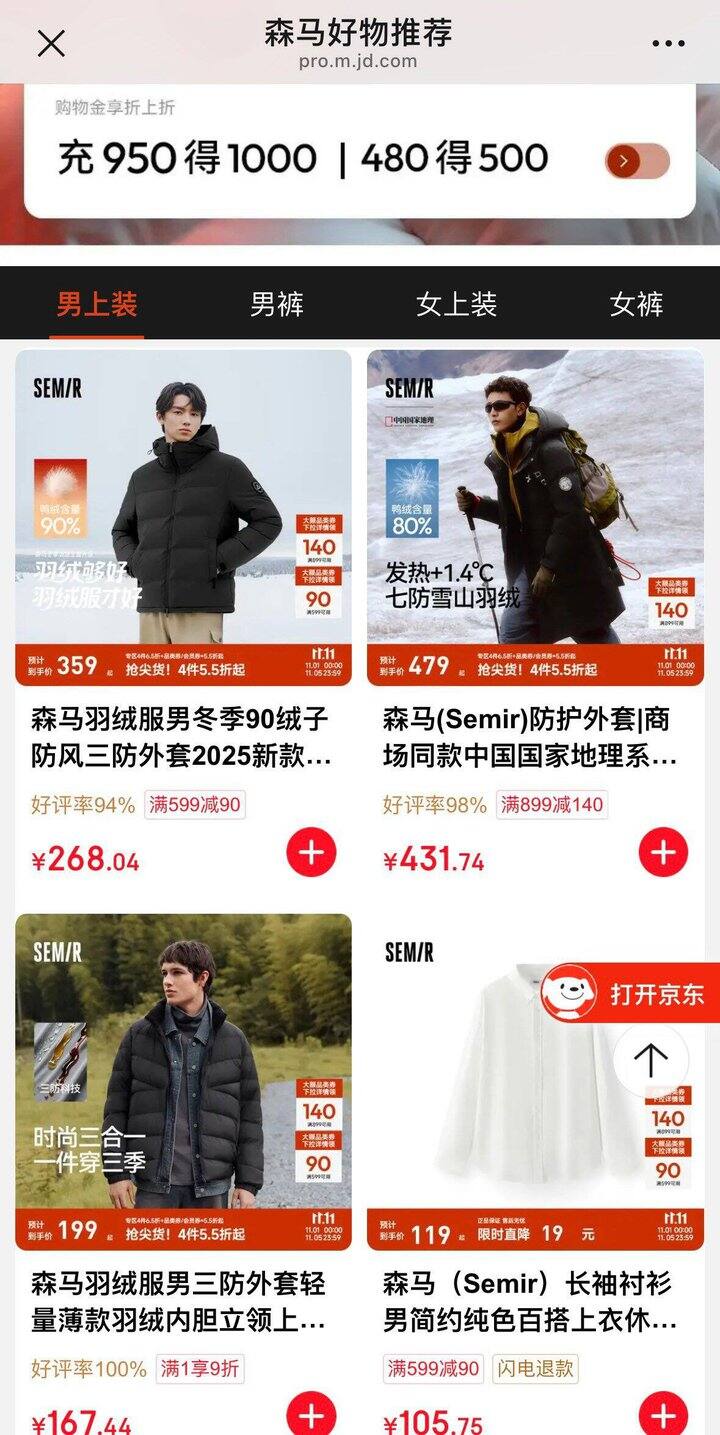
Task: Jump back to top with the up arrow
Action: 650,1061
